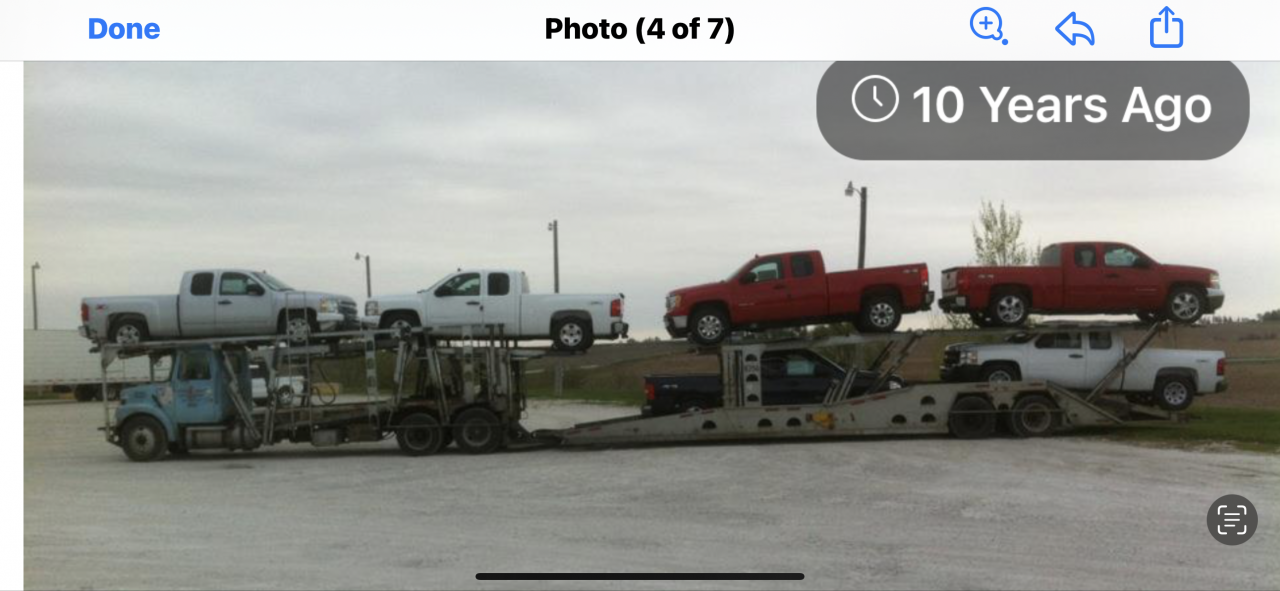Open the visual look up search icon

coord(987,26)
